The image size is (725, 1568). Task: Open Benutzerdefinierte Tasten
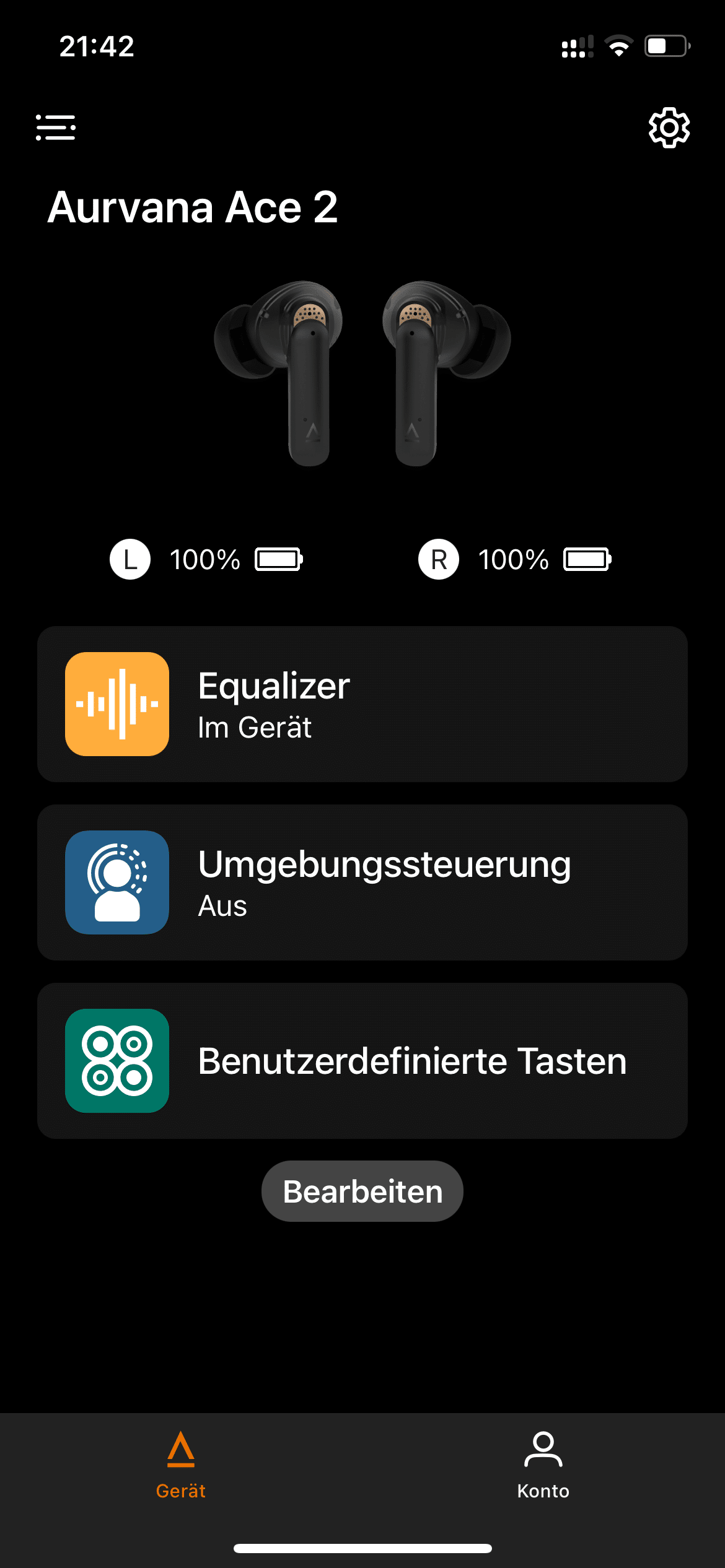point(362,1061)
